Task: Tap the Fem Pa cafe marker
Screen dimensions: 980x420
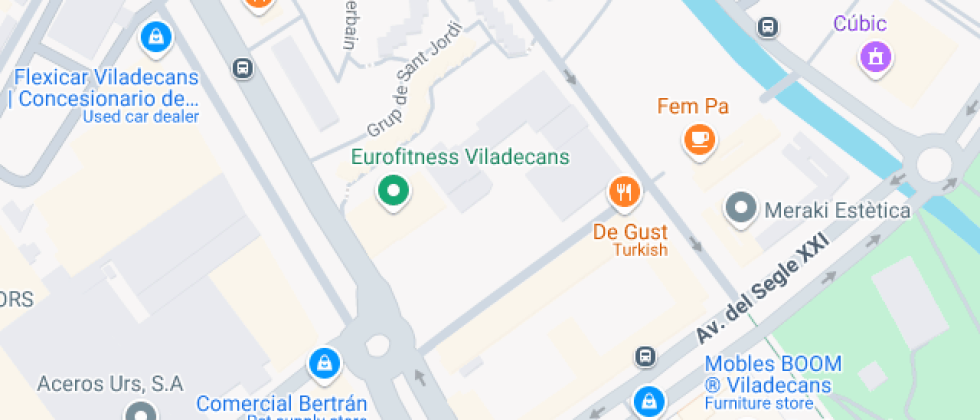Action: (x=699, y=141)
